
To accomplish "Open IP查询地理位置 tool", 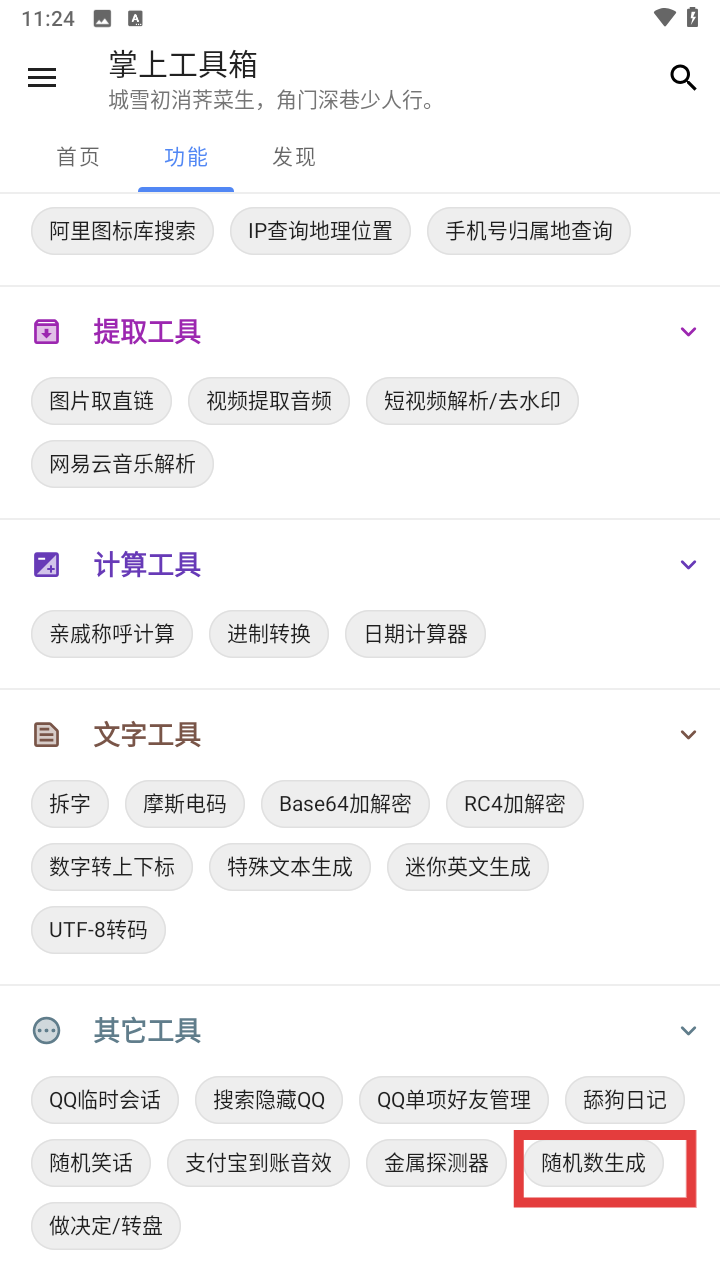I will coord(320,231).
